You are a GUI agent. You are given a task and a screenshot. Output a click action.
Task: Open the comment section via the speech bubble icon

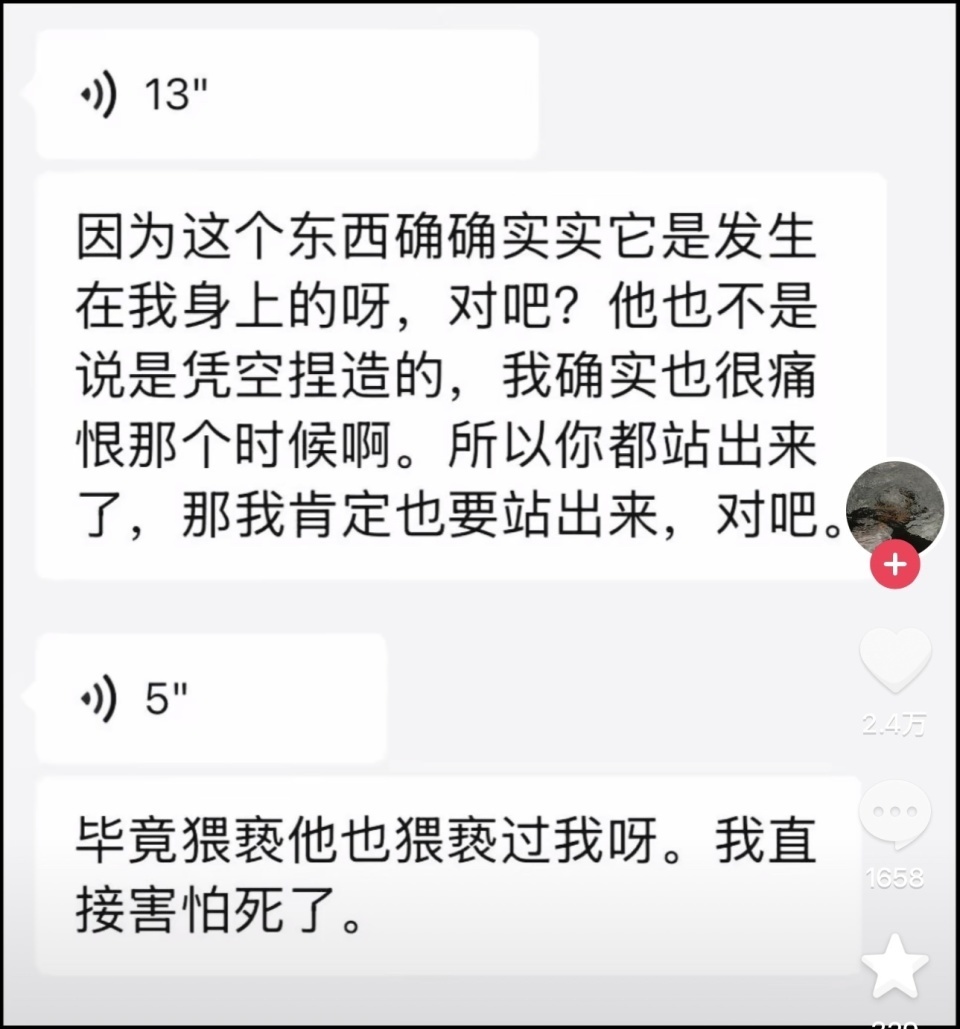coord(897,812)
